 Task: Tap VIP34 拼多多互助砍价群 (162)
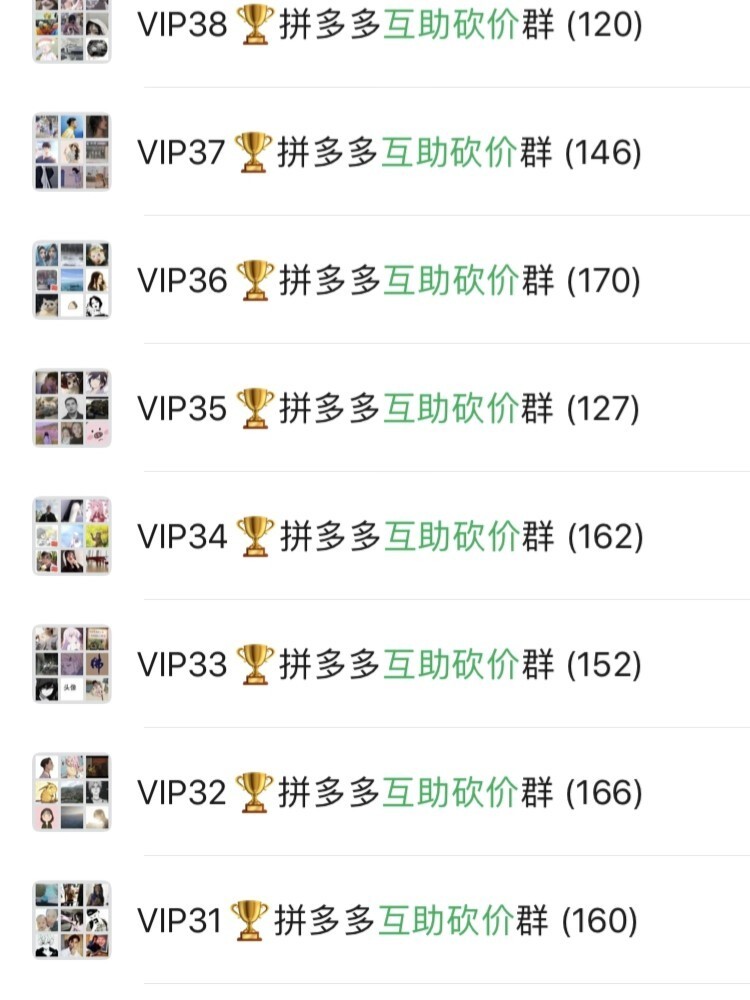(x=390, y=537)
